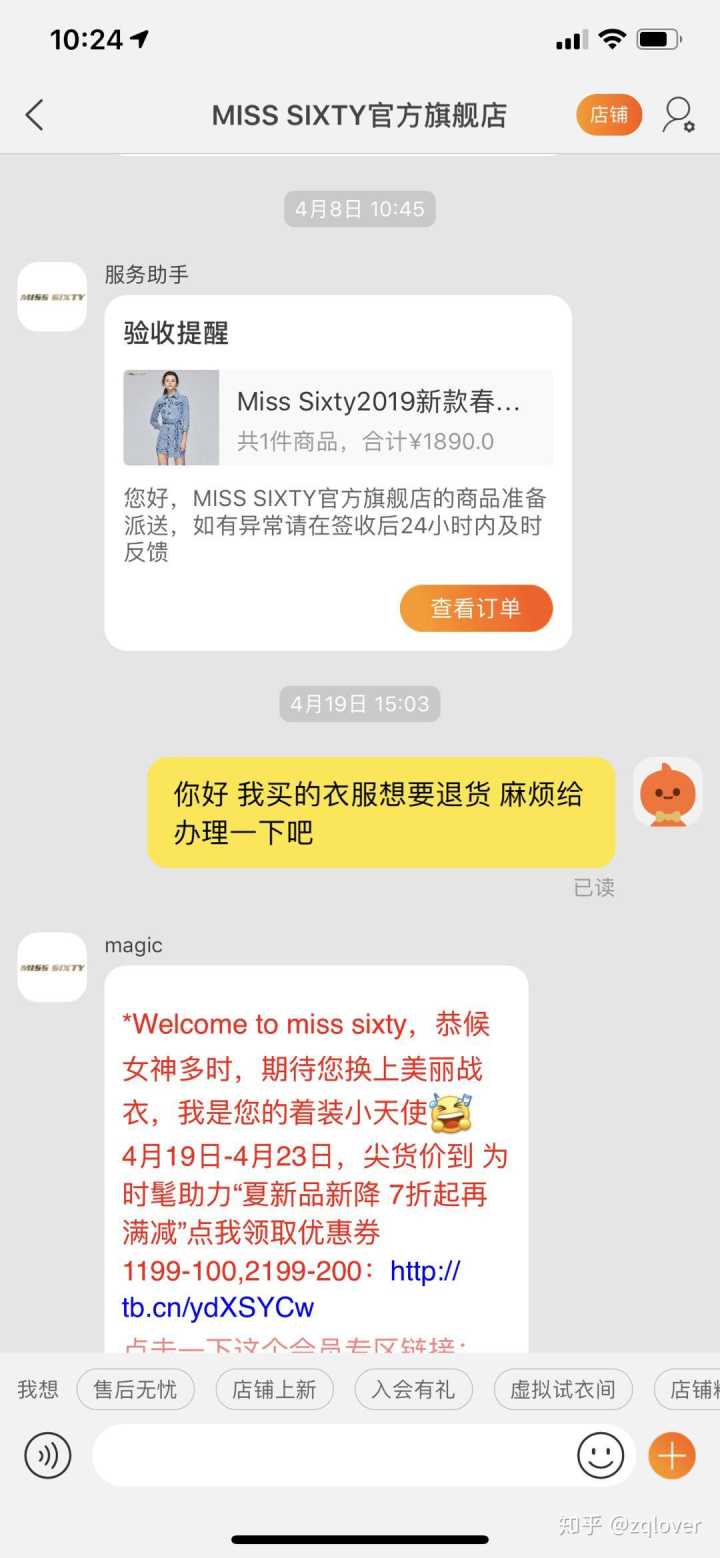
Task: Tap 查看订单 to view the order
Action: pos(476,608)
